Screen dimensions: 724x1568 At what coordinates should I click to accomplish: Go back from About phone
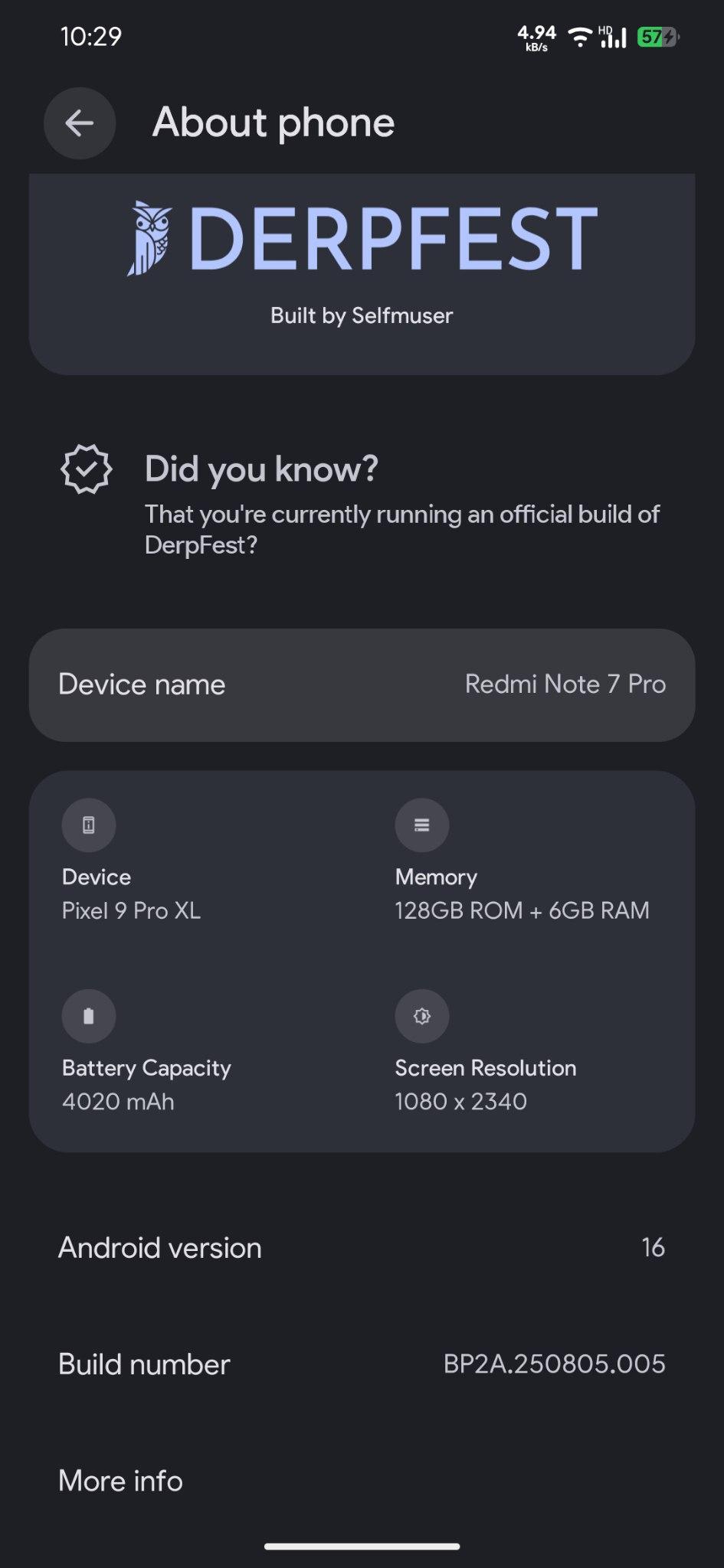click(x=80, y=123)
